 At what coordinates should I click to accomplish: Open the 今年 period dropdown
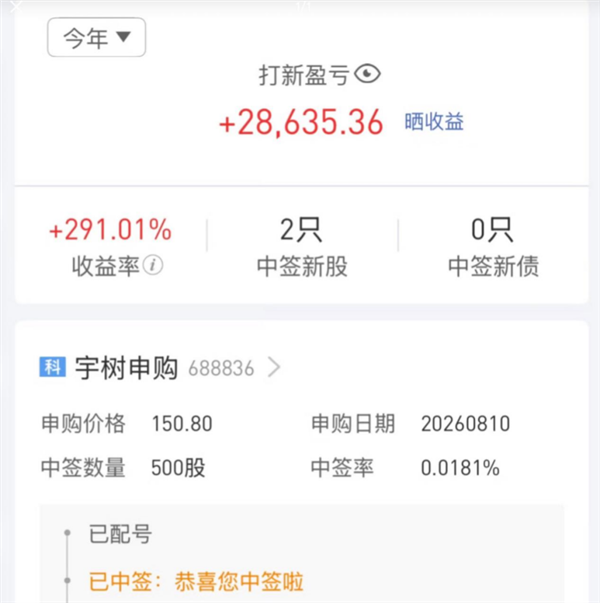click(97, 37)
